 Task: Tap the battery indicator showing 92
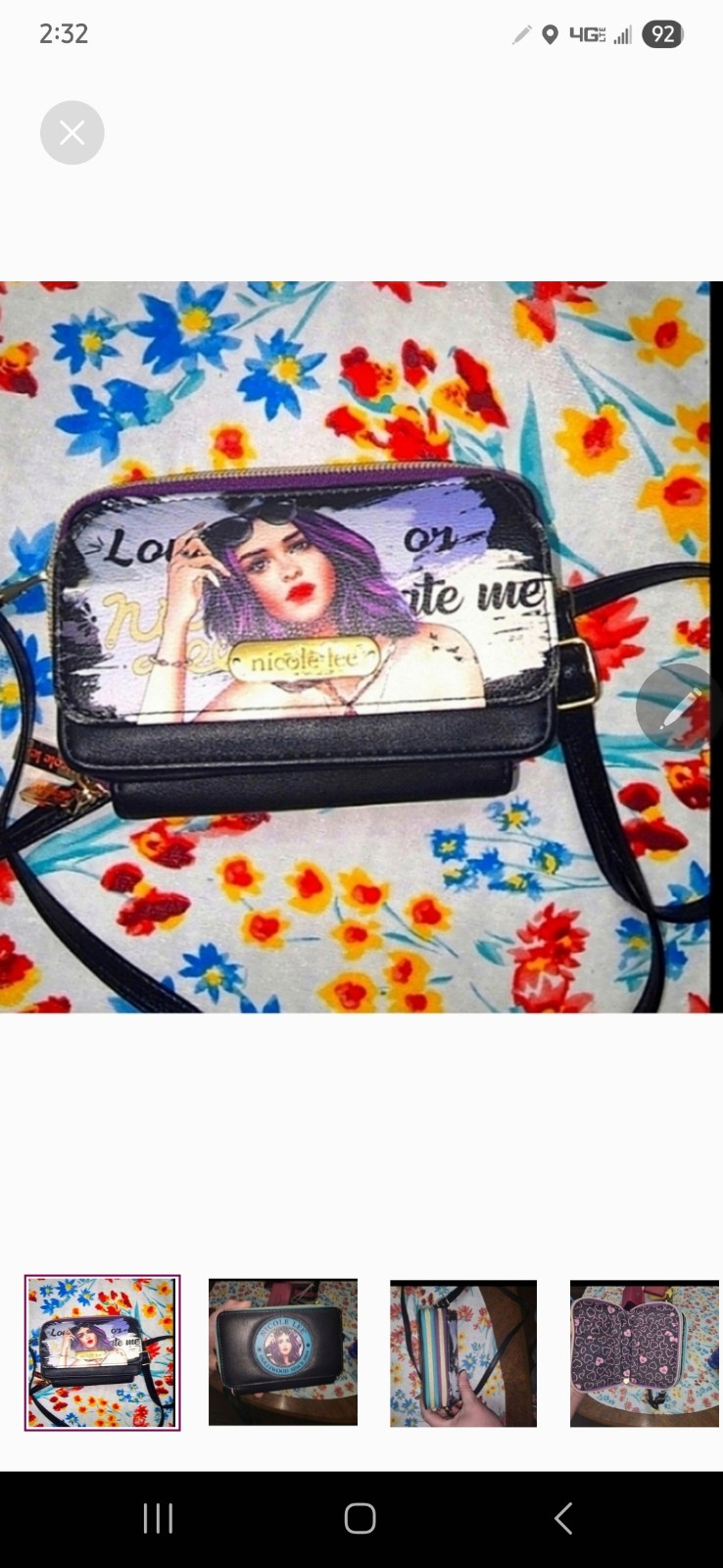pyautogui.click(x=662, y=34)
